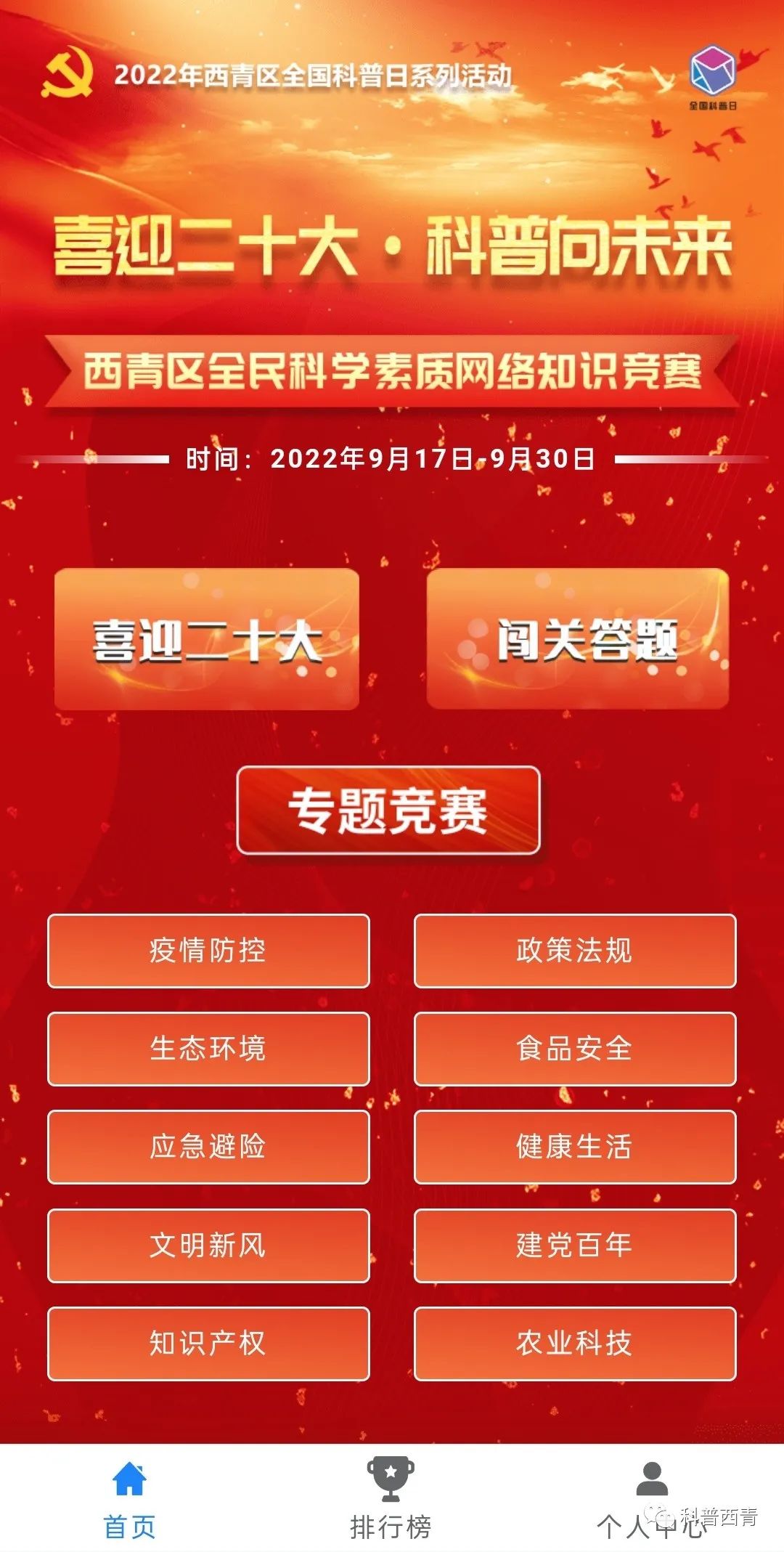Open the 文明新风 topic
Viewport: 784px width, 1552px height.
point(208,1246)
